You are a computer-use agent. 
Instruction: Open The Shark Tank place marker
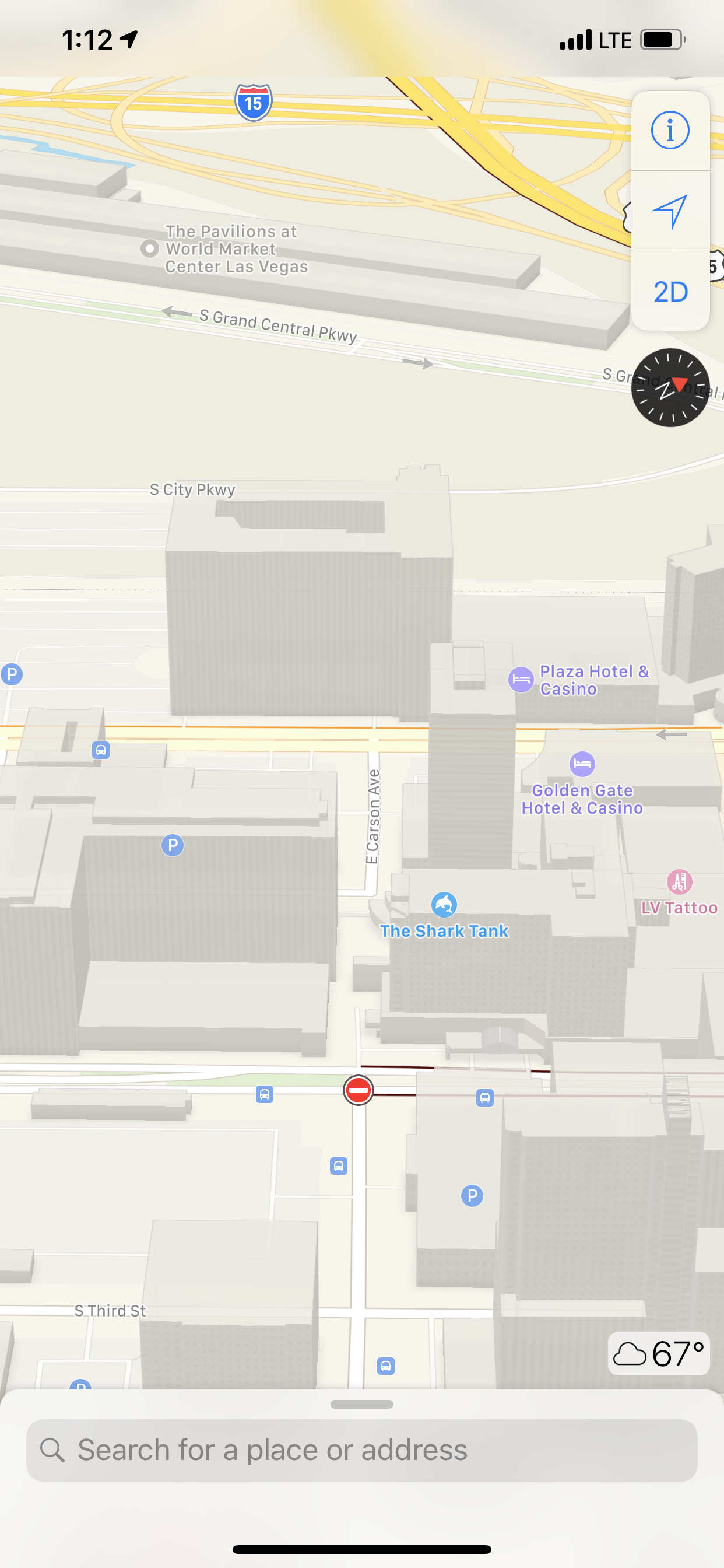(x=444, y=905)
